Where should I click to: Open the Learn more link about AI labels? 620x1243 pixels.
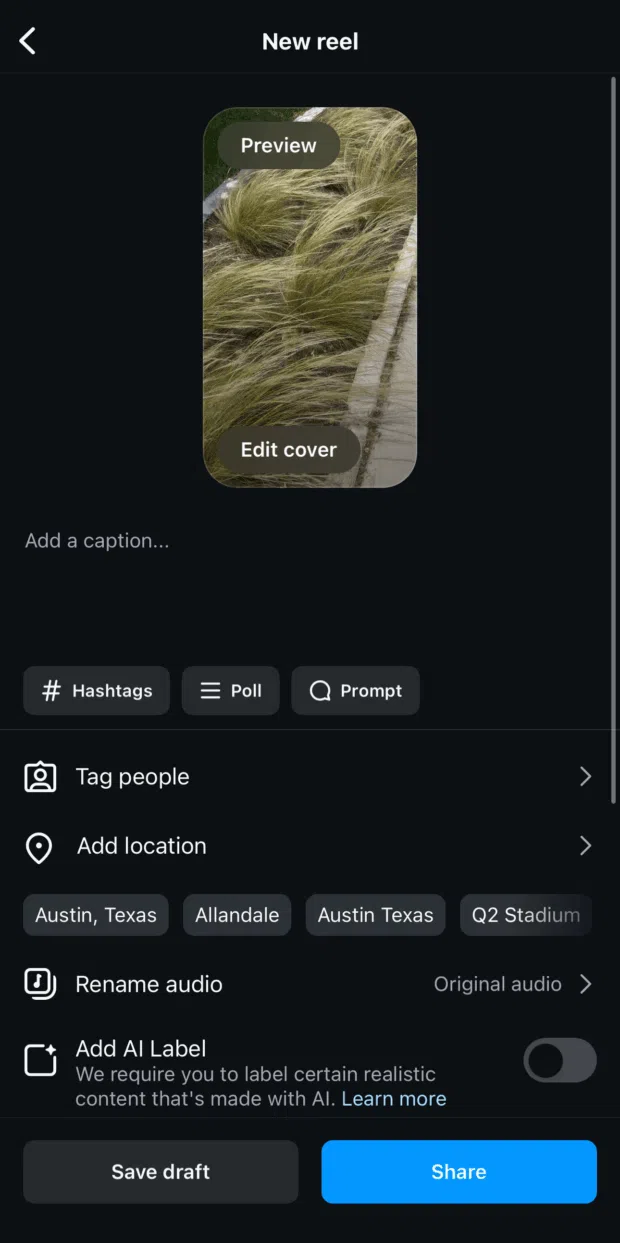(x=394, y=1098)
